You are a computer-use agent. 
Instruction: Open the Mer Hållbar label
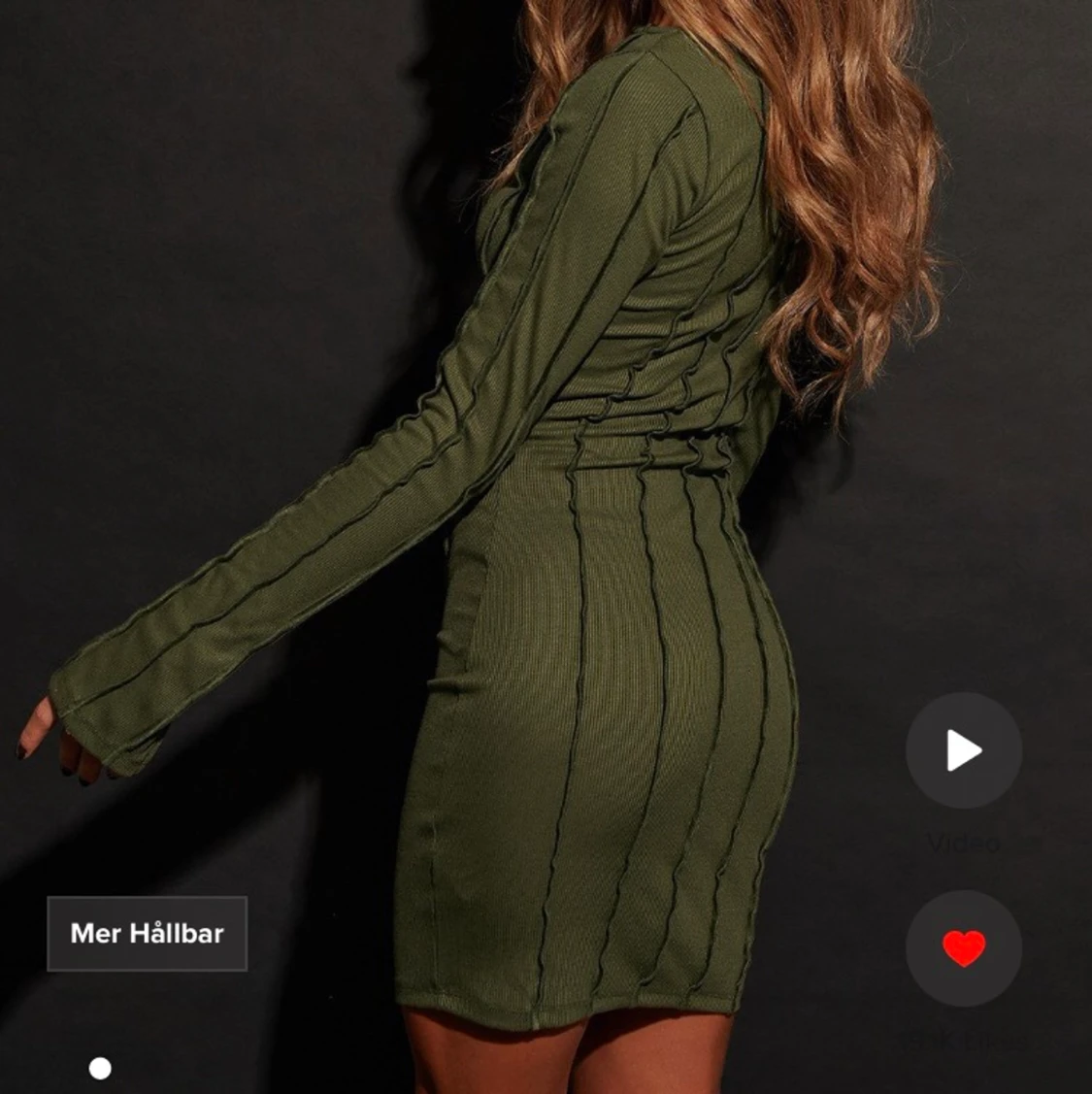click(x=148, y=934)
